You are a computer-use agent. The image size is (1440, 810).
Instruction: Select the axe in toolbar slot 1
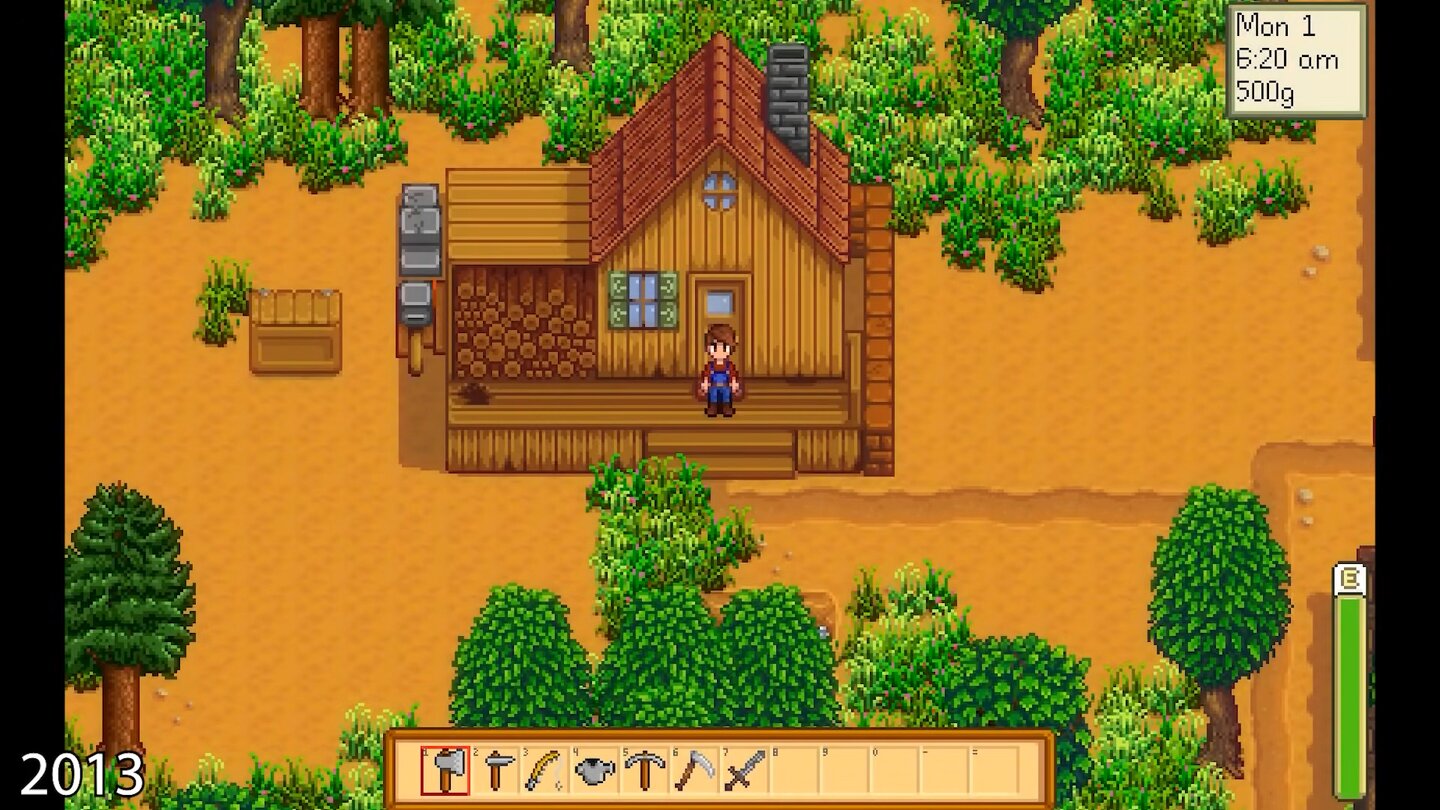pyautogui.click(x=445, y=770)
